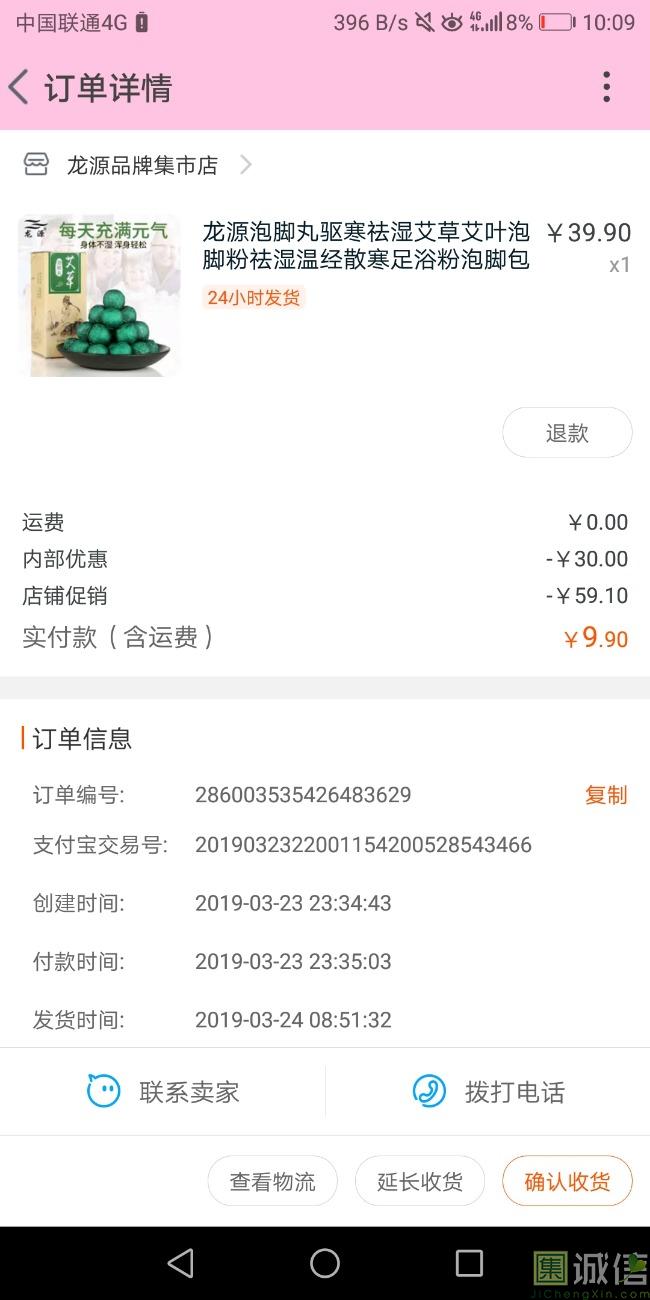Open the three-dot overflow menu
This screenshot has width=650, height=1300.
[x=606, y=88]
